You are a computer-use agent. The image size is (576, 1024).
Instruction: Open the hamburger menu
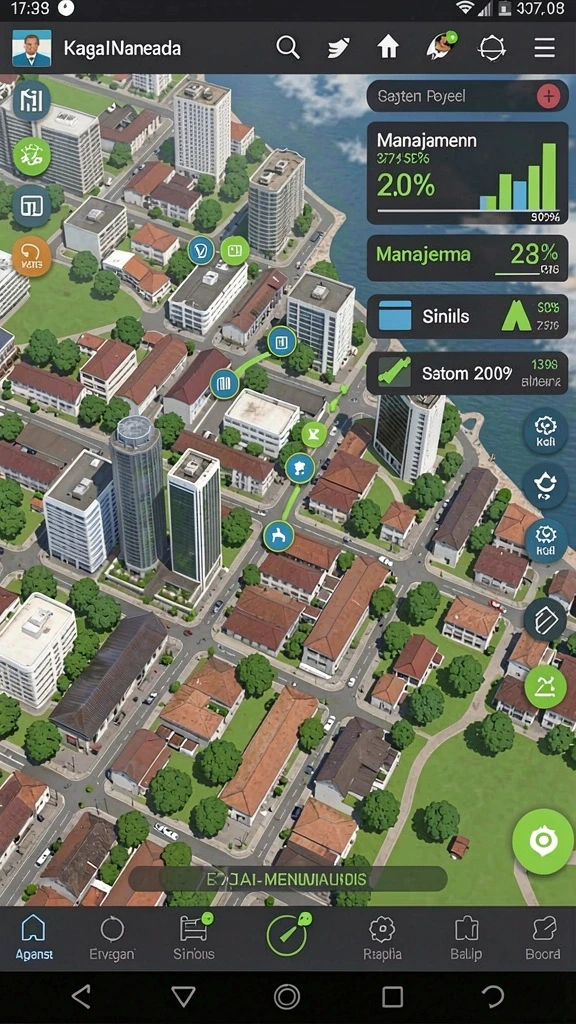pyautogui.click(x=544, y=48)
